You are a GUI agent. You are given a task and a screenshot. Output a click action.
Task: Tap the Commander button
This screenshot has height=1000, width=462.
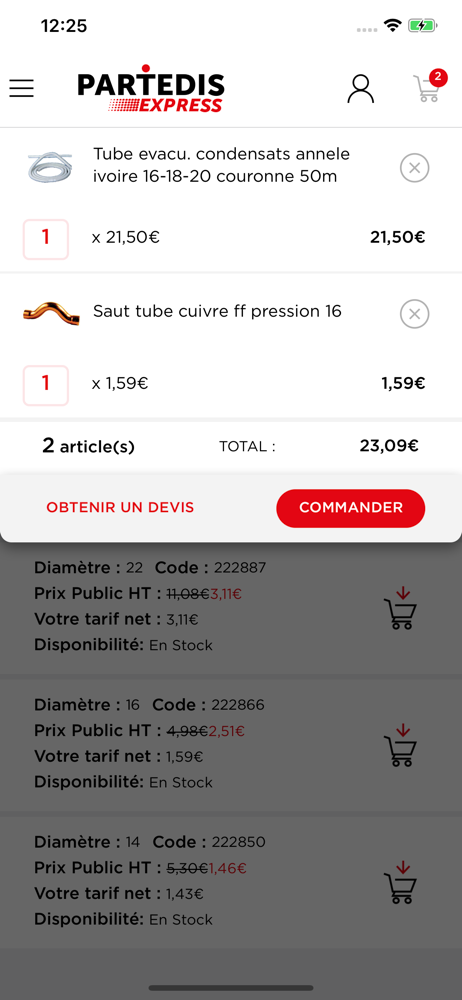(x=350, y=508)
